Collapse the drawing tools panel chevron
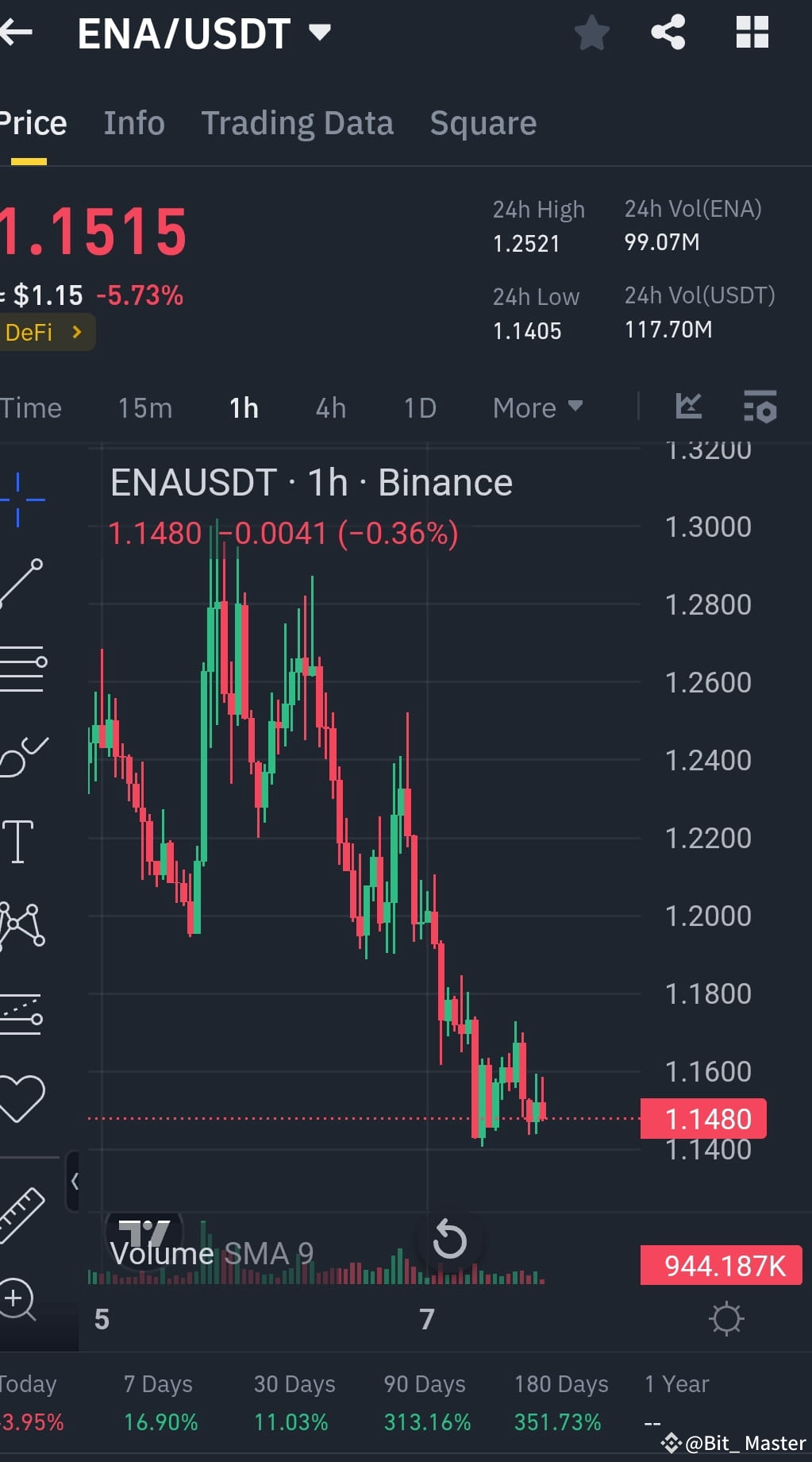This screenshot has height=1462, width=812. point(75,1180)
